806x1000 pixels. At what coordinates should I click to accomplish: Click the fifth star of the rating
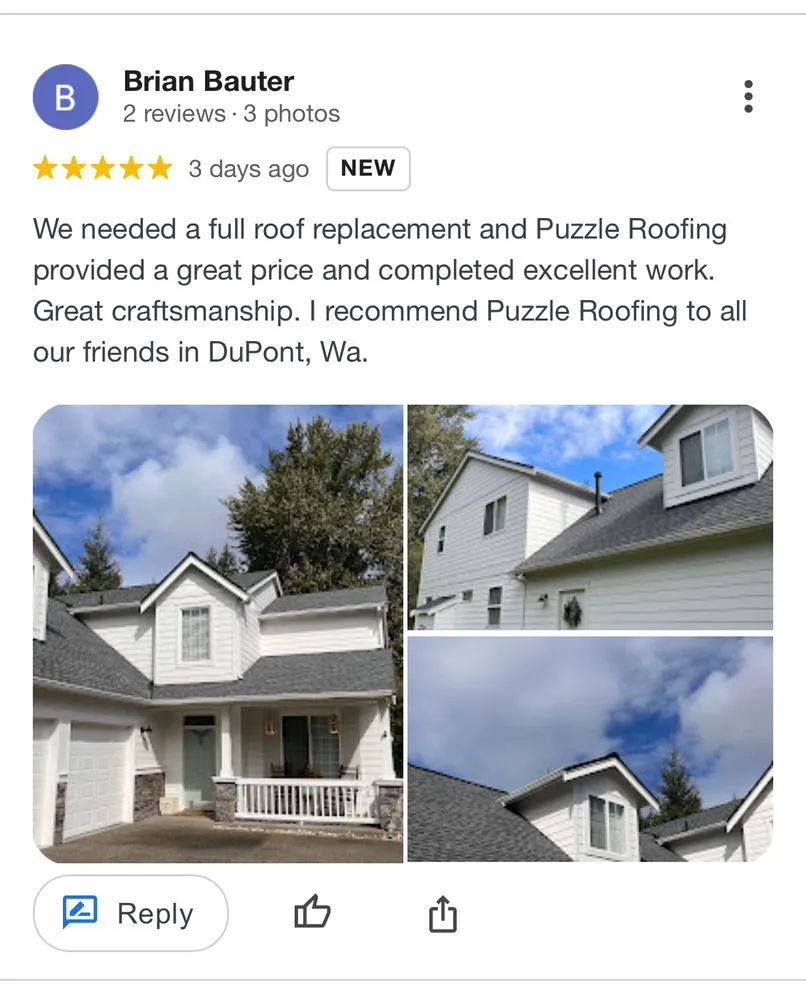[x=160, y=168]
